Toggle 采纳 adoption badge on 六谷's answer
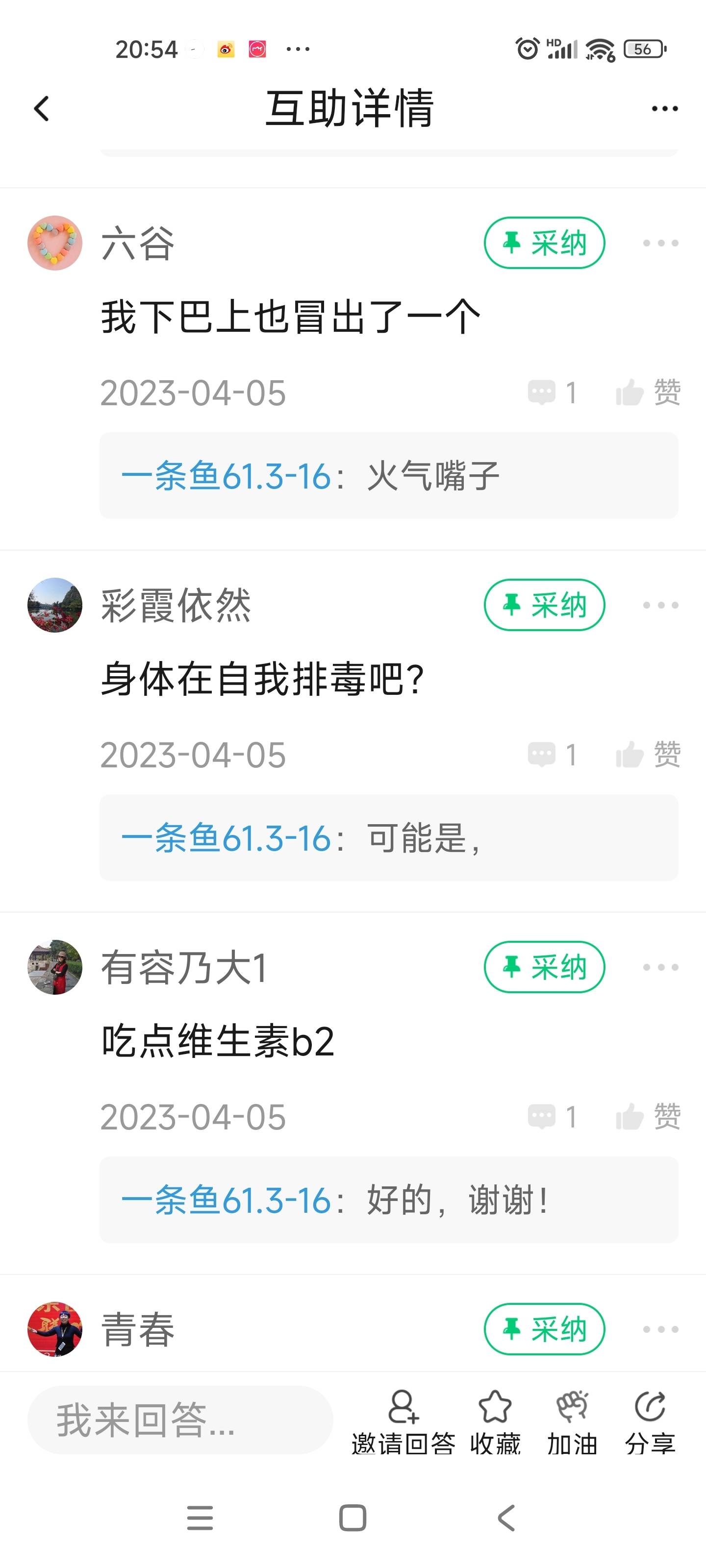The width and height of the screenshot is (706, 1568). pos(544,242)
